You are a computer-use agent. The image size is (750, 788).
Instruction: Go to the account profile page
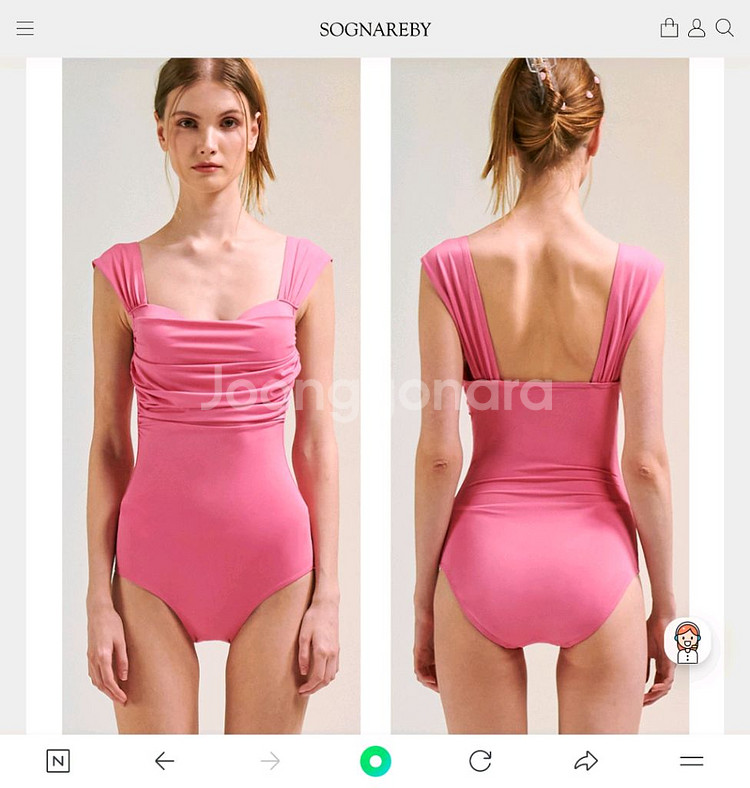pyautogui.click(x=697, y=29)
